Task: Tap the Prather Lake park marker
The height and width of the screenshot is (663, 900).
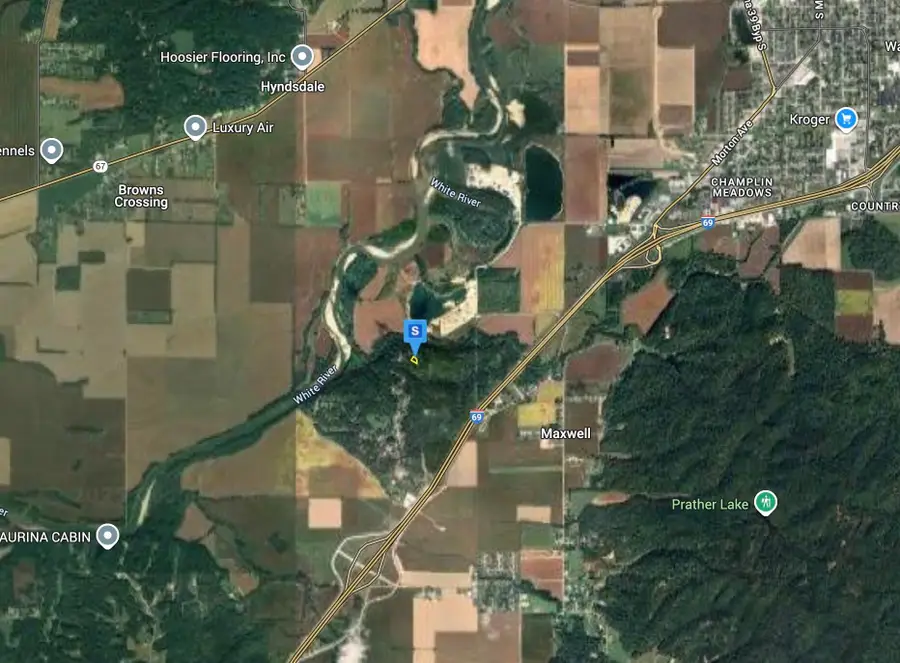Action: click(765, 502)
